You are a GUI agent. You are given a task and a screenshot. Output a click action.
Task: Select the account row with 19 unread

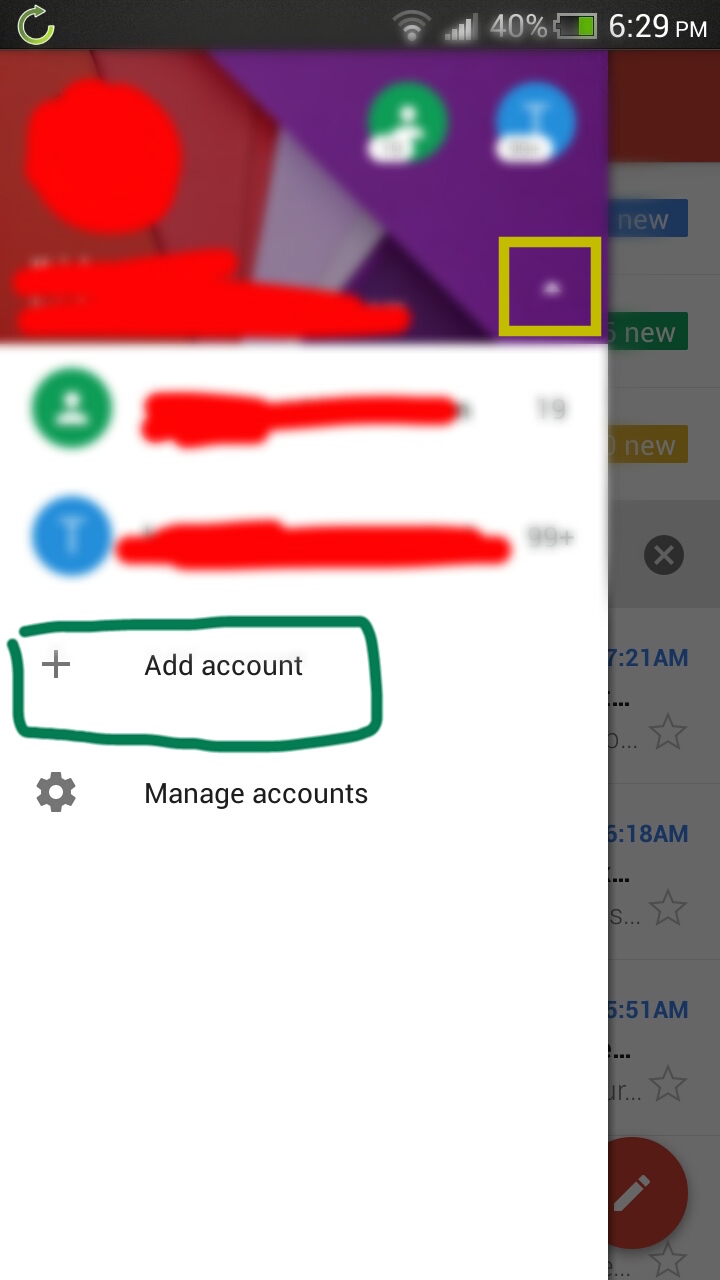click(x=300, y=409)
